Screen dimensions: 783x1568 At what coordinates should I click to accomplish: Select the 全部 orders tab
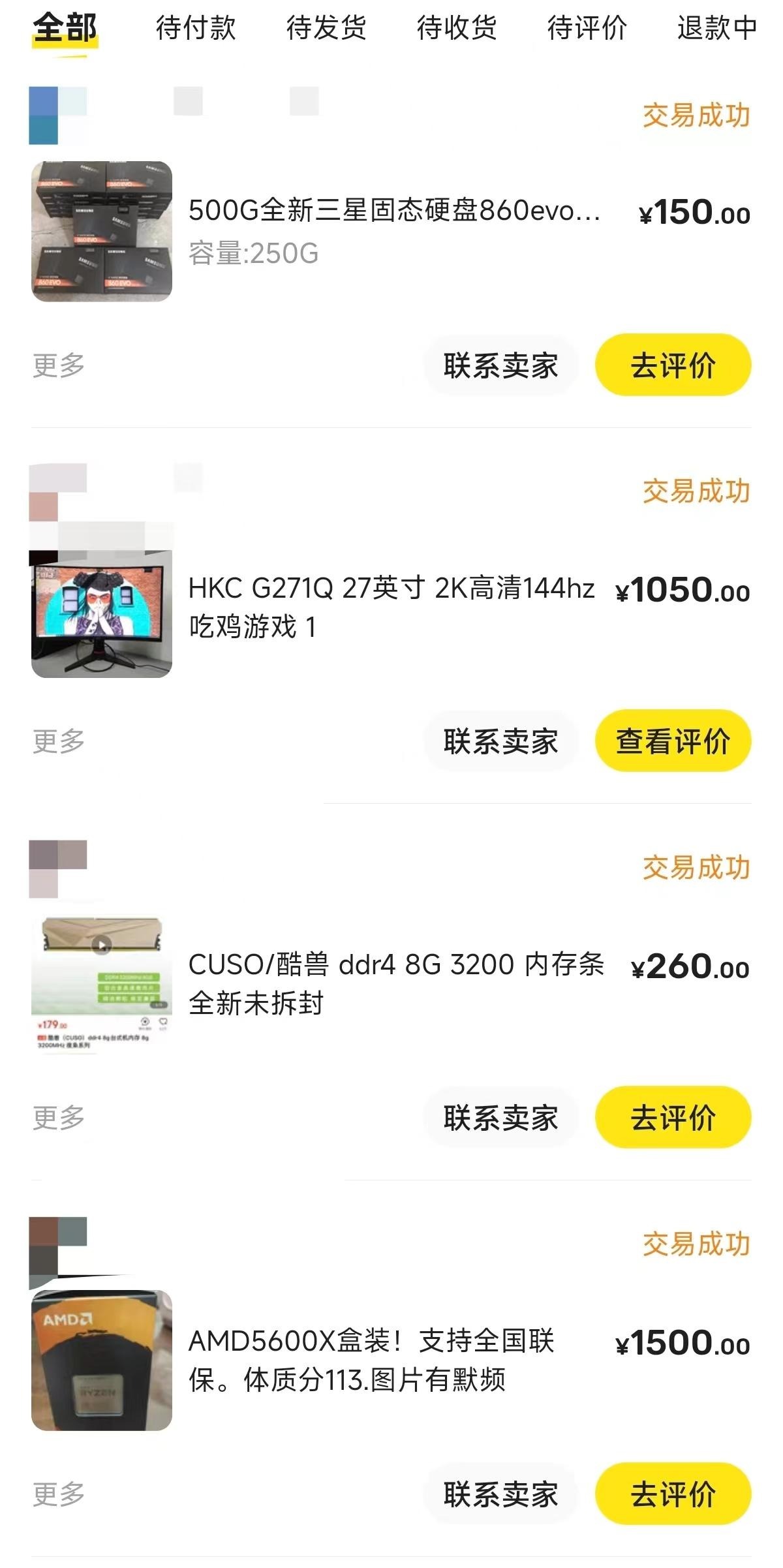click(x=65, y=29)
